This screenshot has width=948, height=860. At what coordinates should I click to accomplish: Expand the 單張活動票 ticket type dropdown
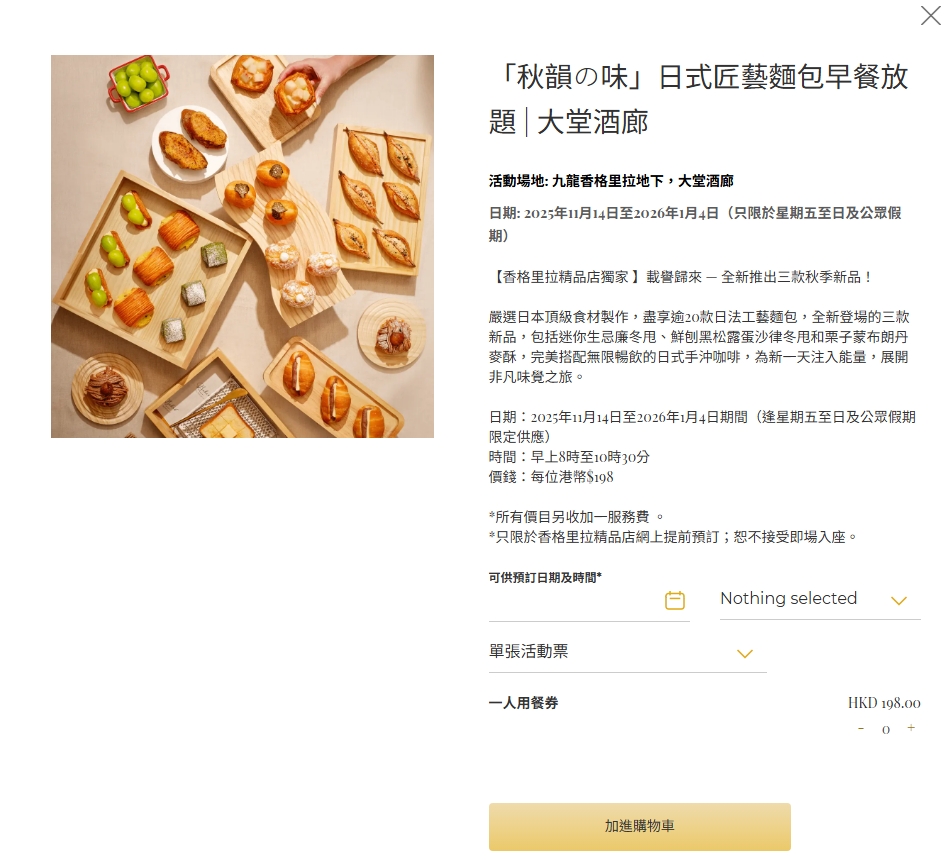627,652
